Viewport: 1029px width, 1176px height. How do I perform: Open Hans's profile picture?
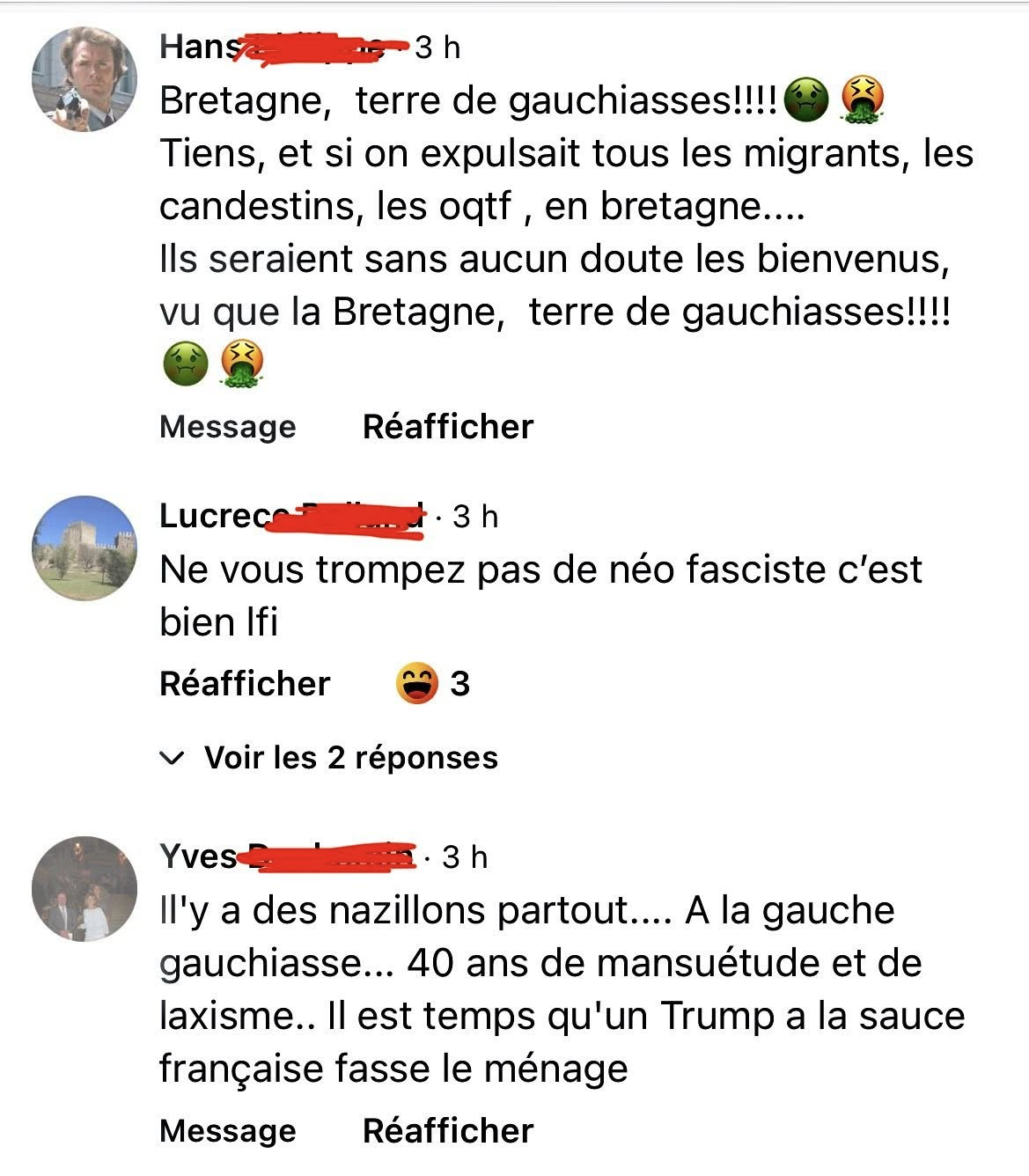[x=85, y=79]
